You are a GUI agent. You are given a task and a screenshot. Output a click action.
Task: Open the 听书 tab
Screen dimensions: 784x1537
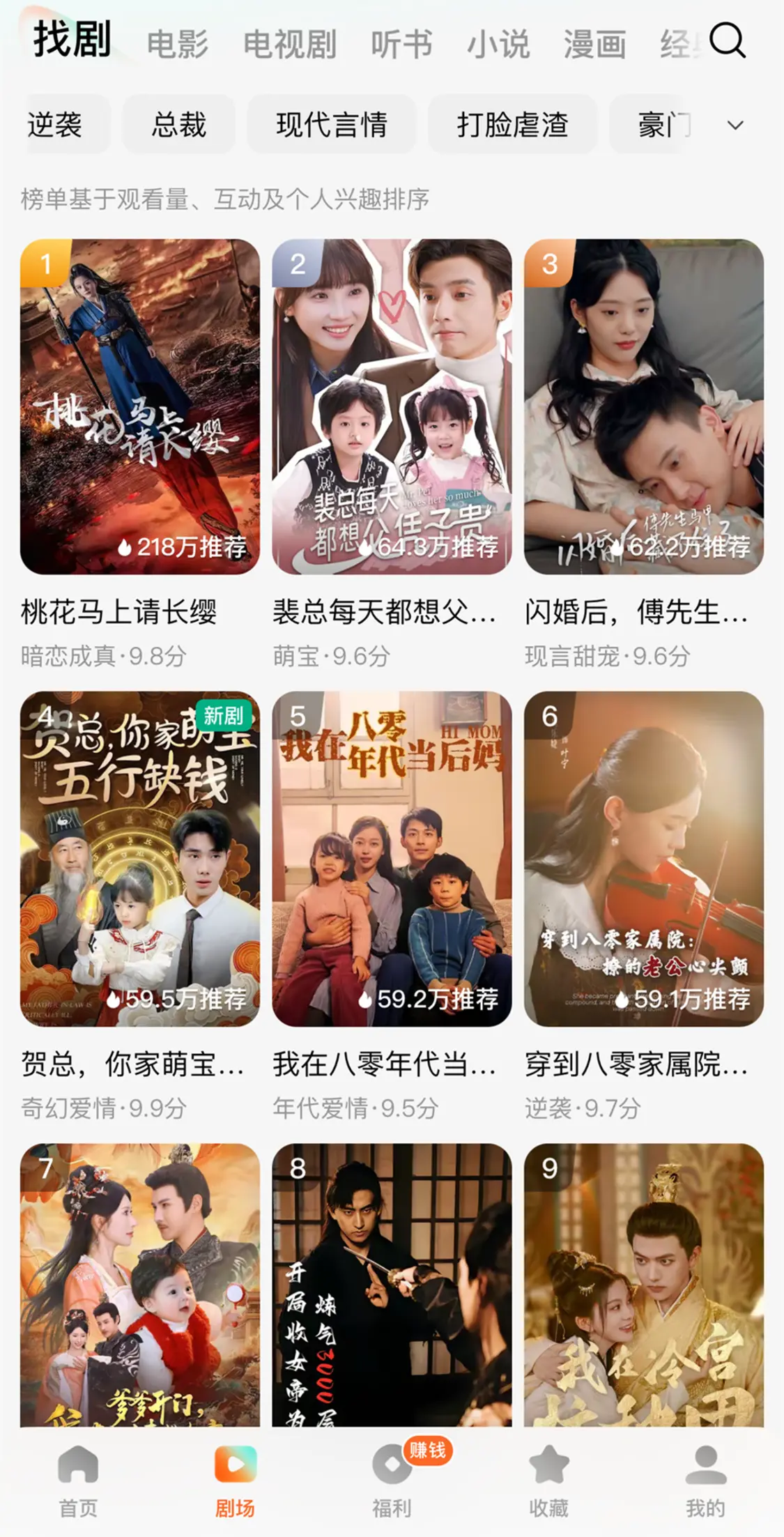(x=401, y=45)
